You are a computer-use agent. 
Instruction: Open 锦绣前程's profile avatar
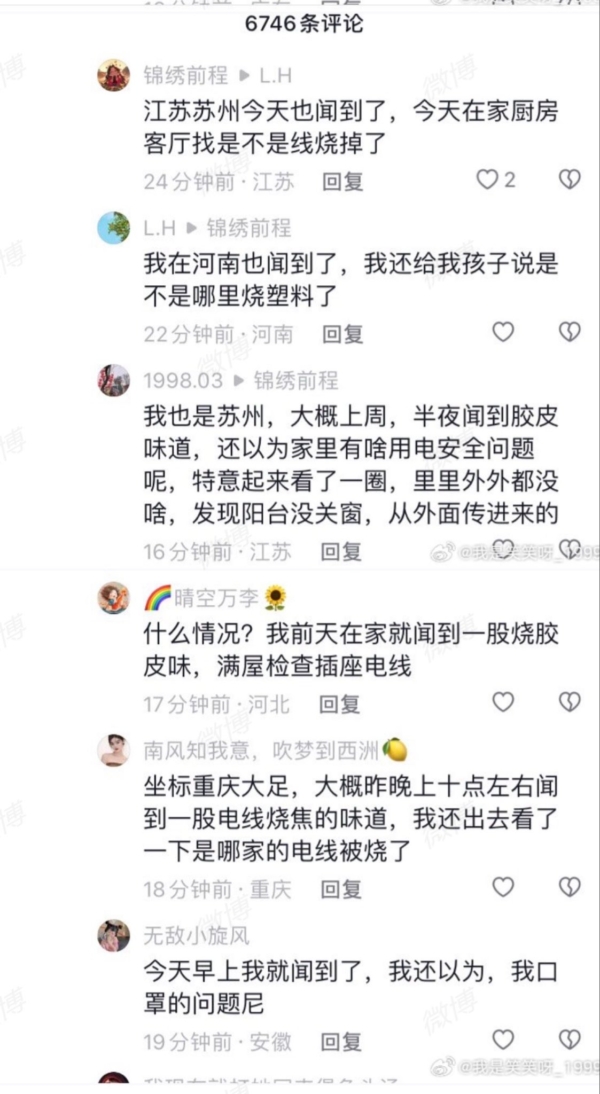tap(113, 75)
